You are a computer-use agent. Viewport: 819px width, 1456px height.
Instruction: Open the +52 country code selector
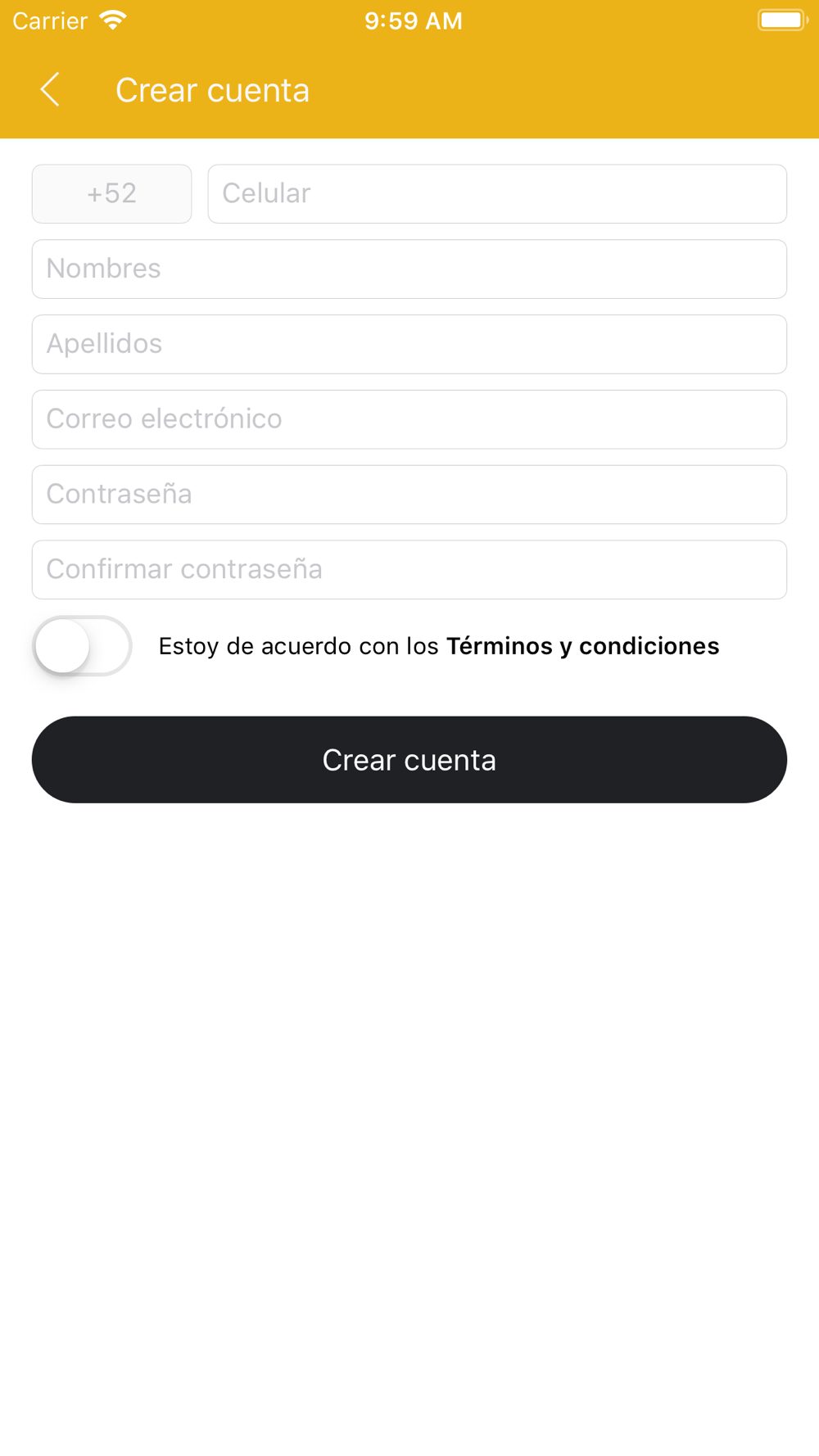click(112, 194)
